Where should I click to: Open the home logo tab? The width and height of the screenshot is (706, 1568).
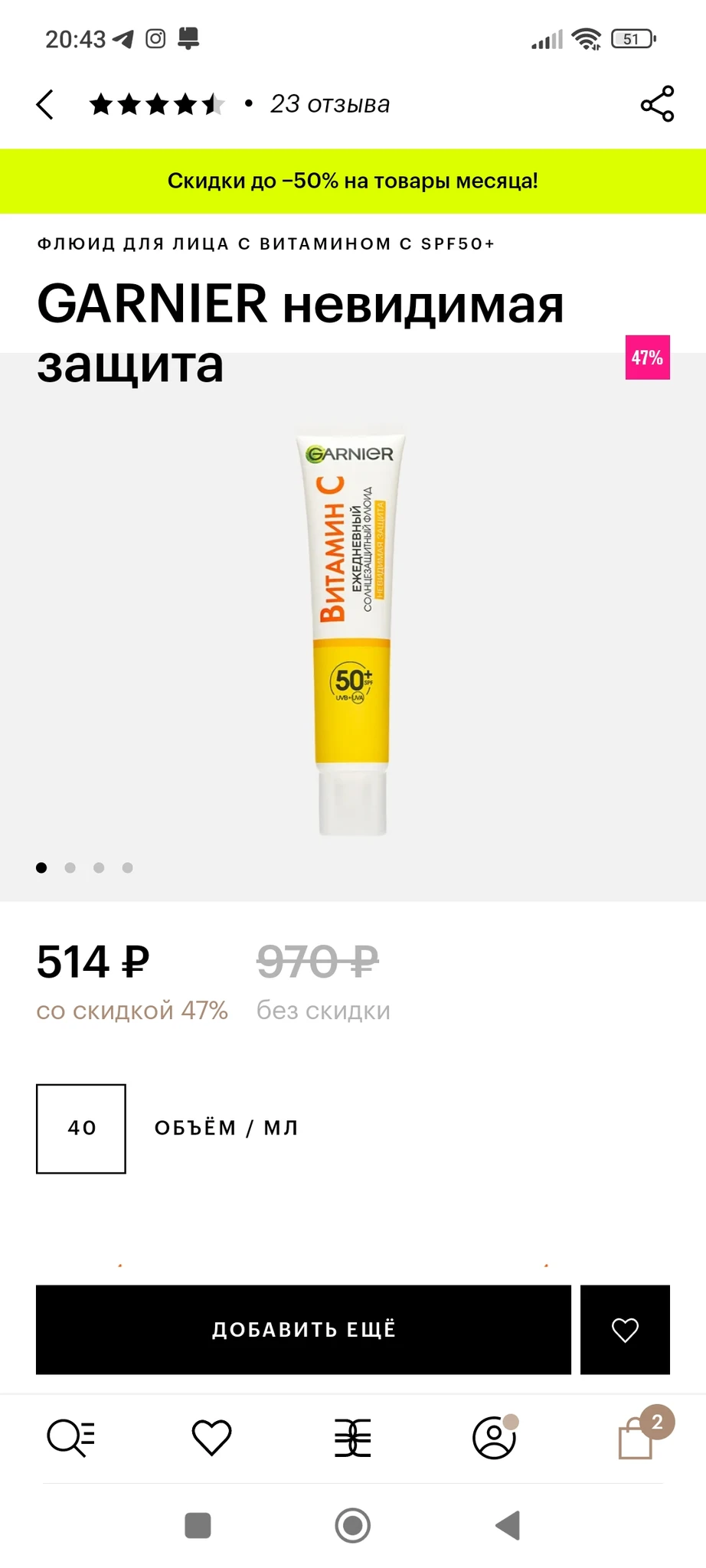coord(353,1437)
